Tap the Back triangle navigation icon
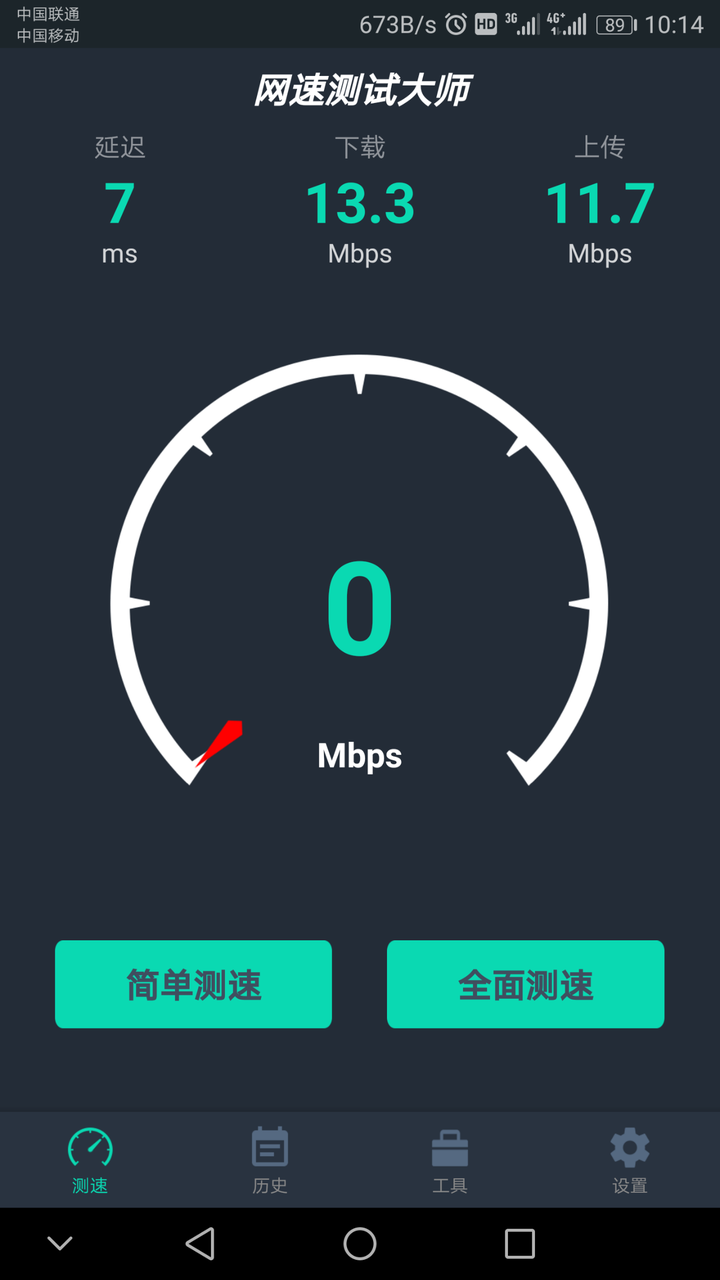 pos(200,1243)
